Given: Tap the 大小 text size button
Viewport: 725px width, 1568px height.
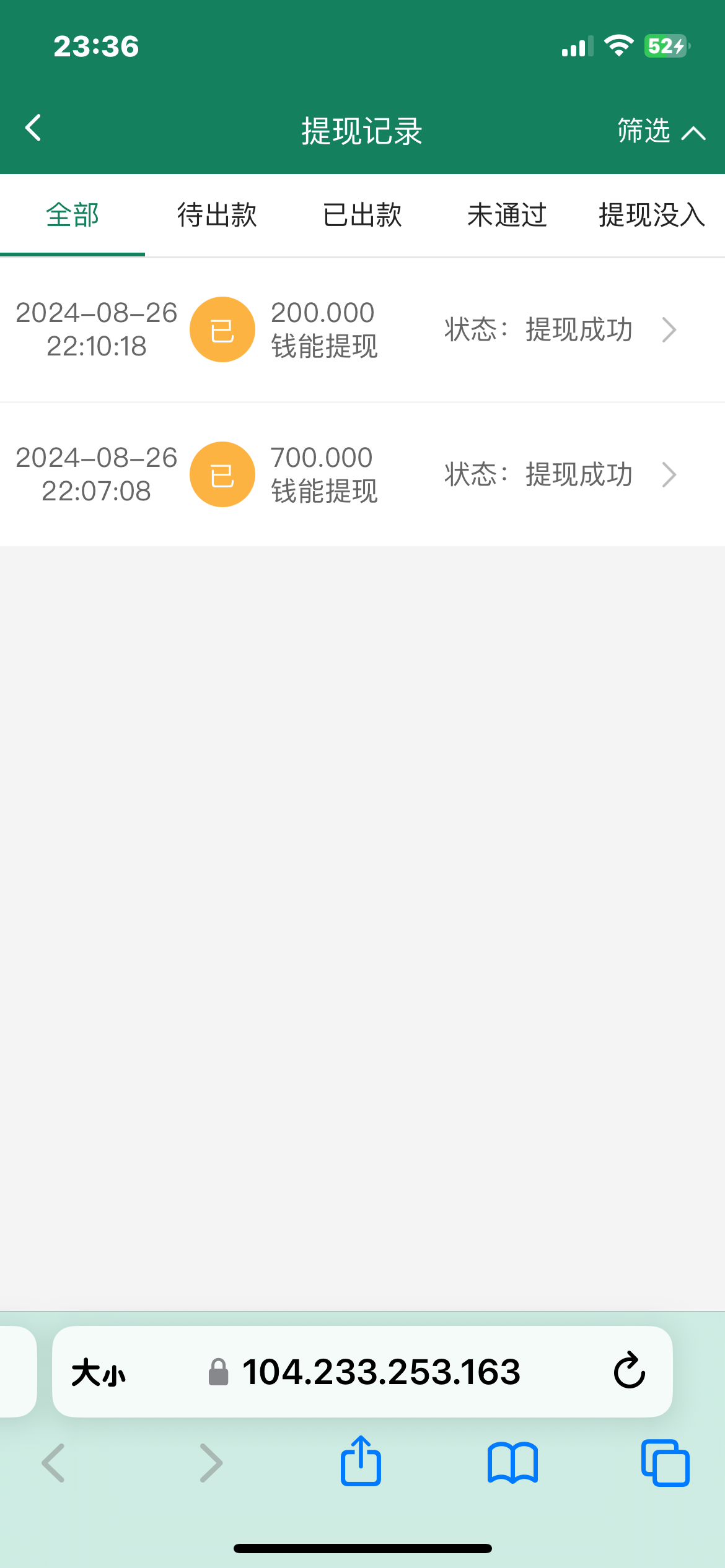Looking at the screenshot, I should point(99,1372).
